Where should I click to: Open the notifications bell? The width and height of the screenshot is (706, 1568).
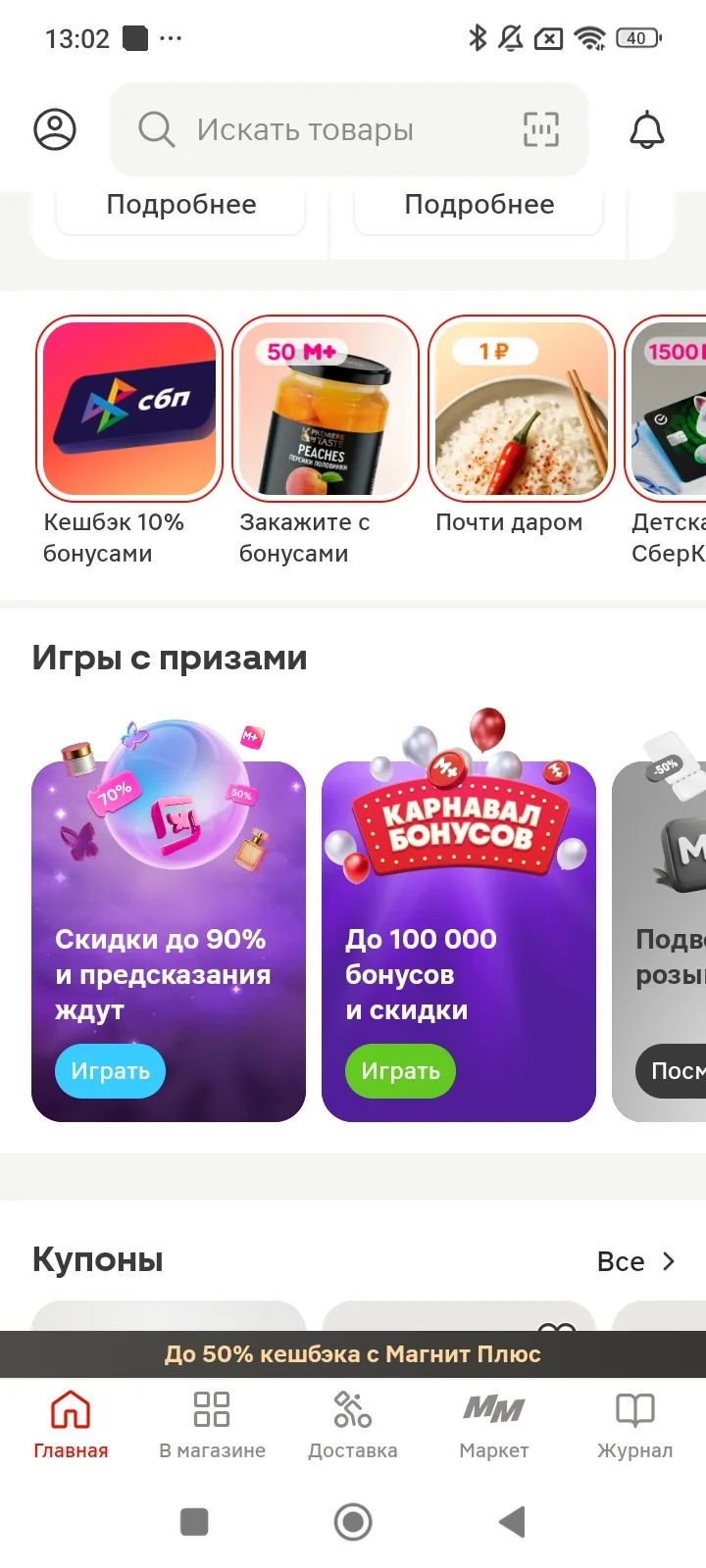pyautogui.click(x=646, y=129)
